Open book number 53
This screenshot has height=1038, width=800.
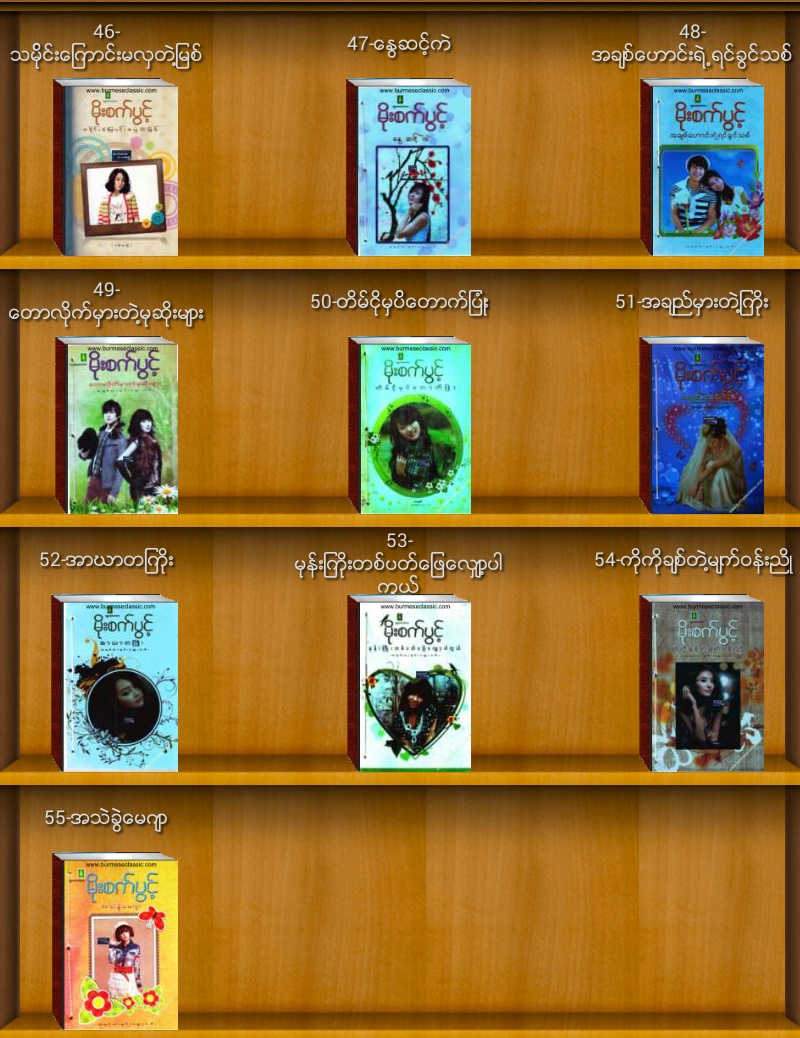click(x=409, y=684)
